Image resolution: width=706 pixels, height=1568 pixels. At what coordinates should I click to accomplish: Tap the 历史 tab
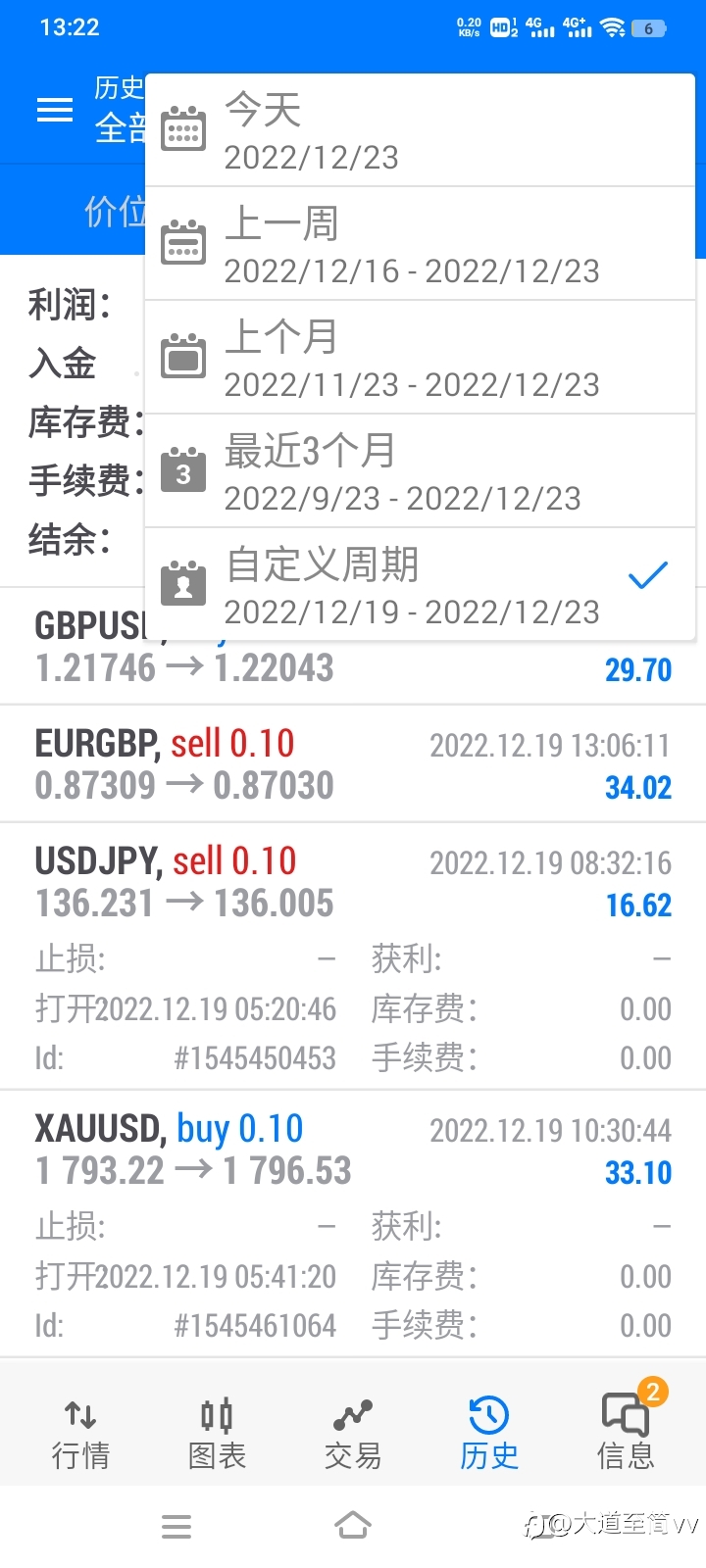[488, 1433]
